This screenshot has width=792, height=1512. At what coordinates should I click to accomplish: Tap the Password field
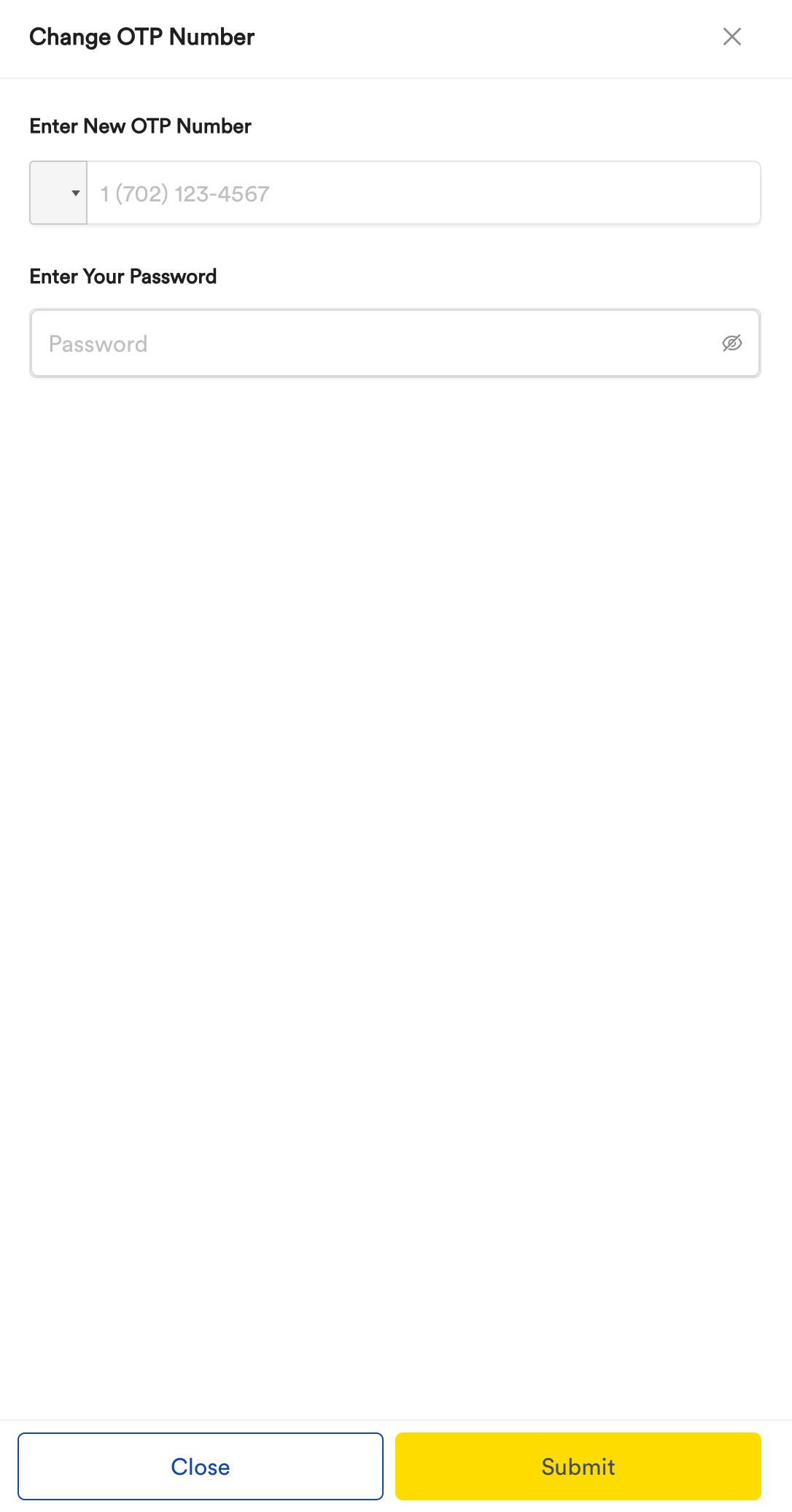point(395,343)
